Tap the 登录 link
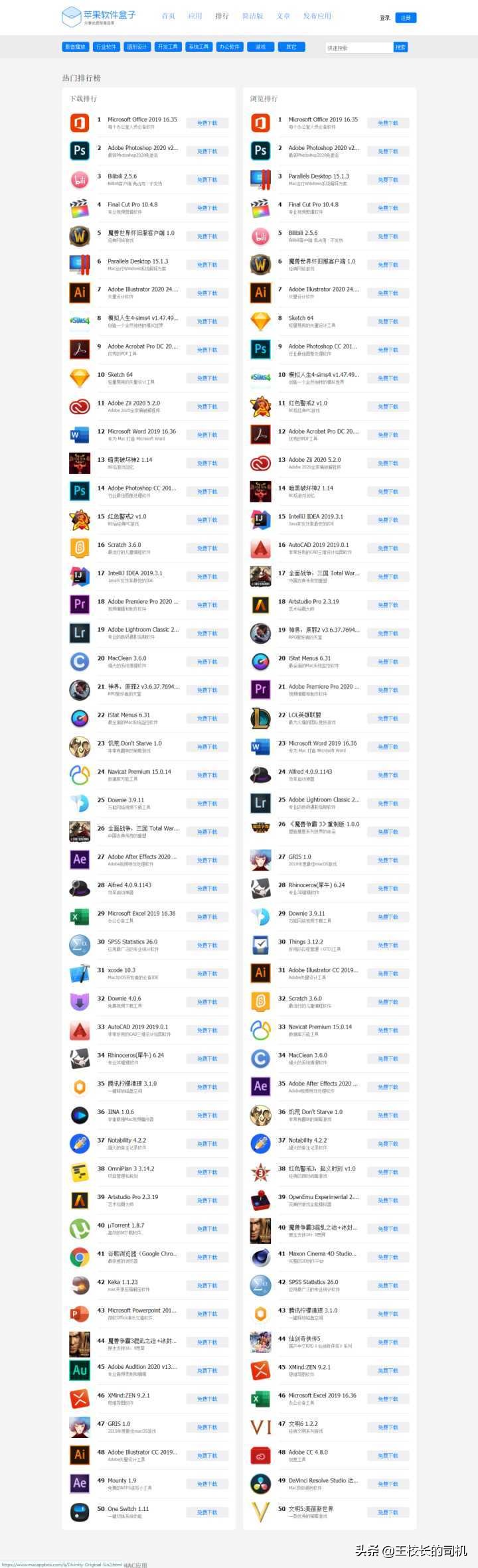 (385, 18)
